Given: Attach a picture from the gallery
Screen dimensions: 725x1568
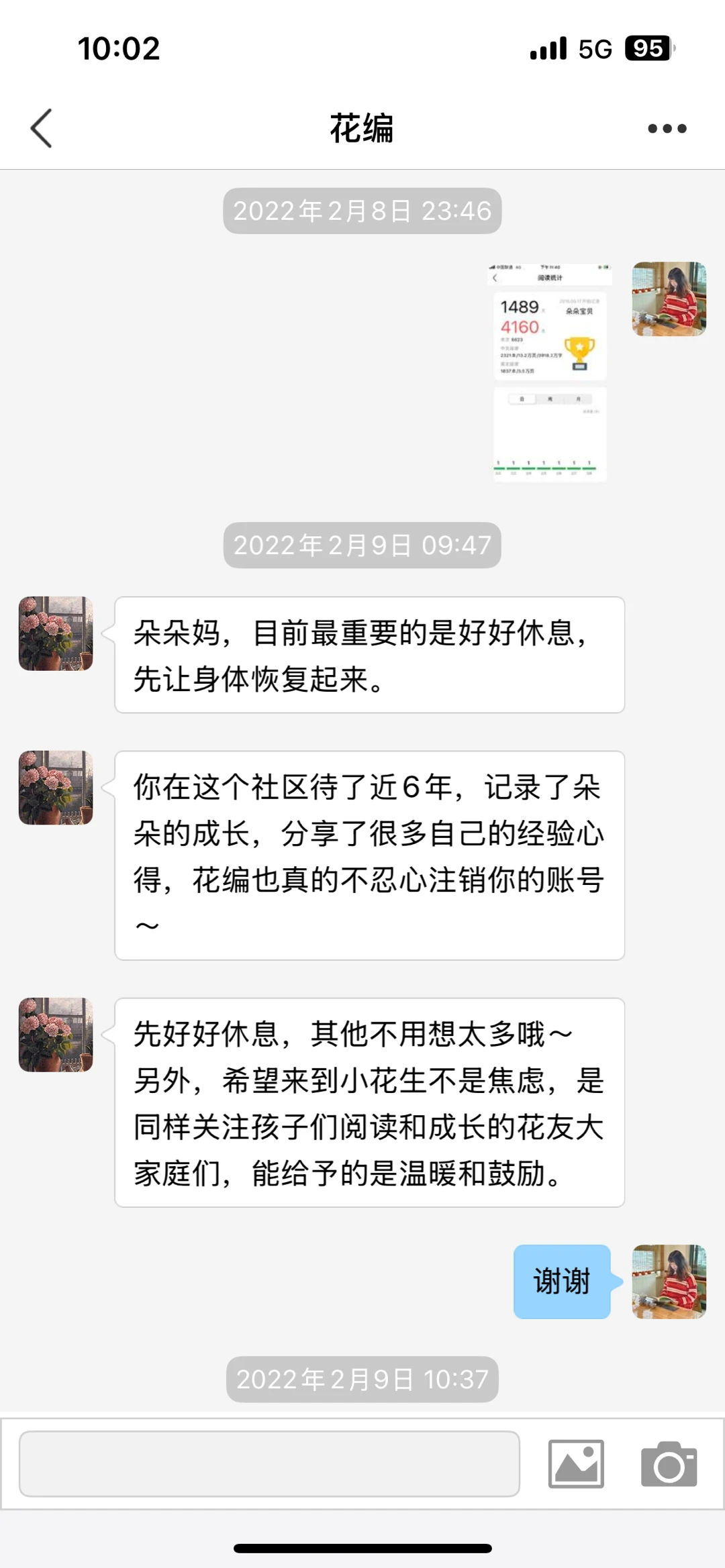Looking at the screenshot, I should (576, 1463).
